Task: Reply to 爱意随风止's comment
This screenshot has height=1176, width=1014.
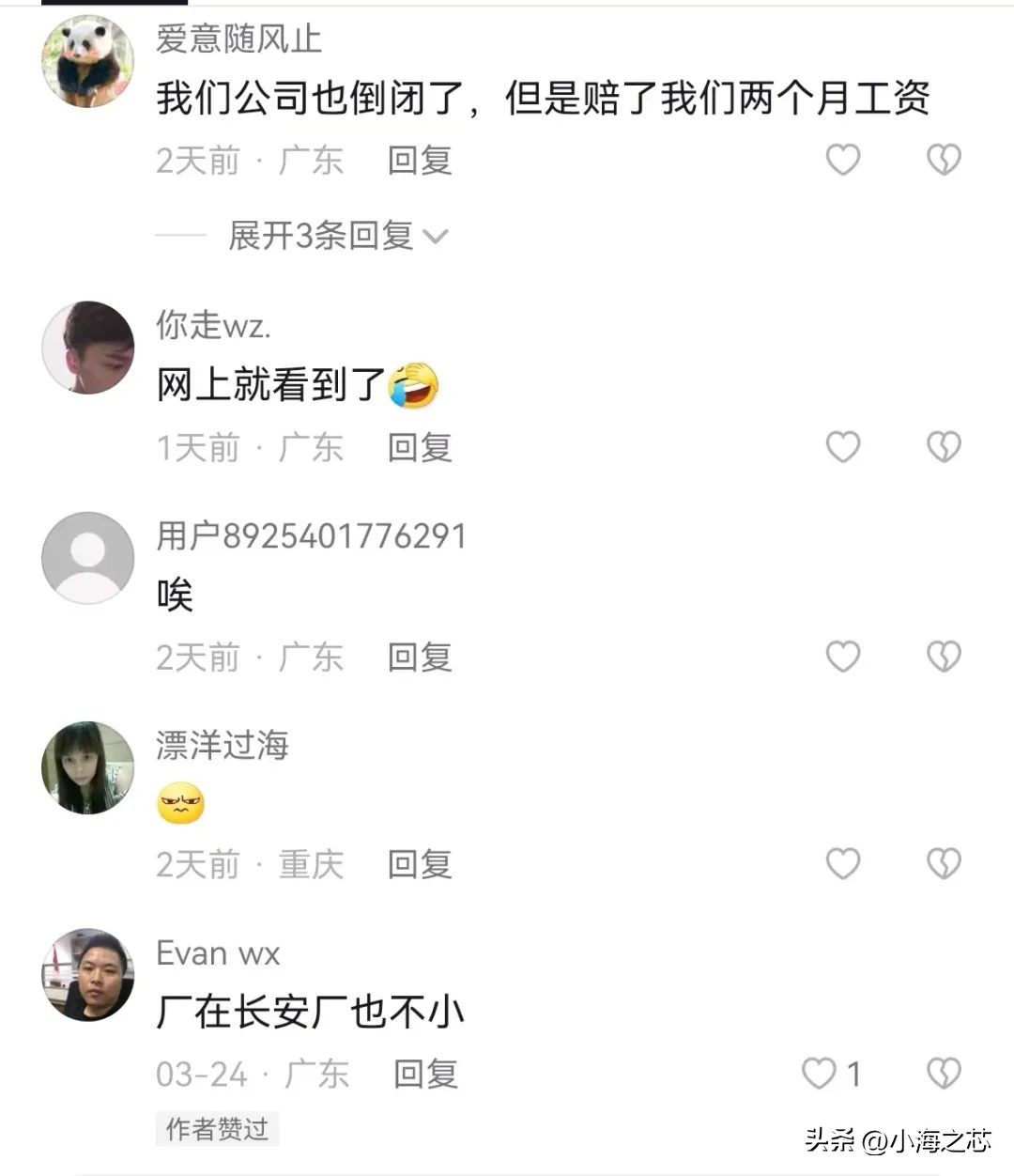Action: point(420,161)
